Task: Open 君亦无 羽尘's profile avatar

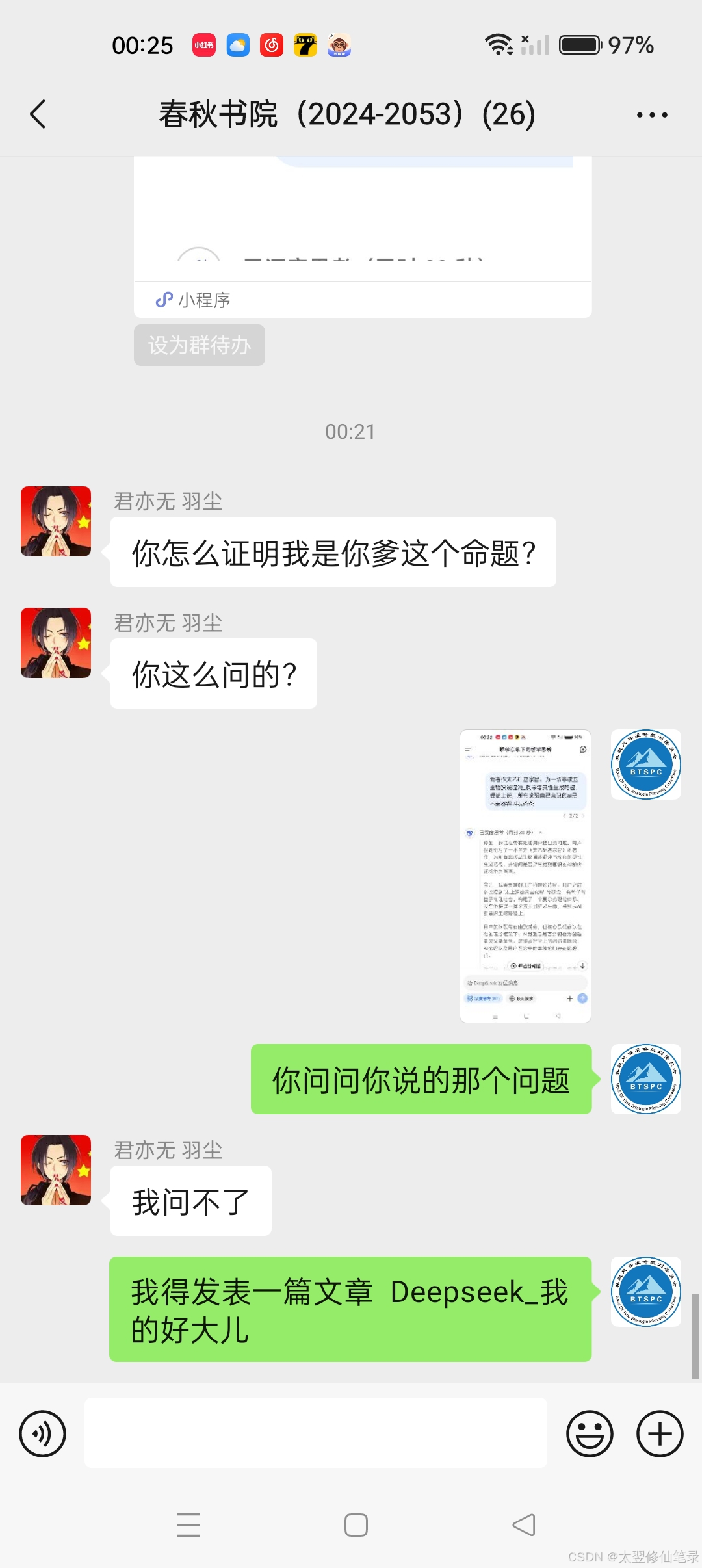Action: pyautogui.click(x=55, y=520)
